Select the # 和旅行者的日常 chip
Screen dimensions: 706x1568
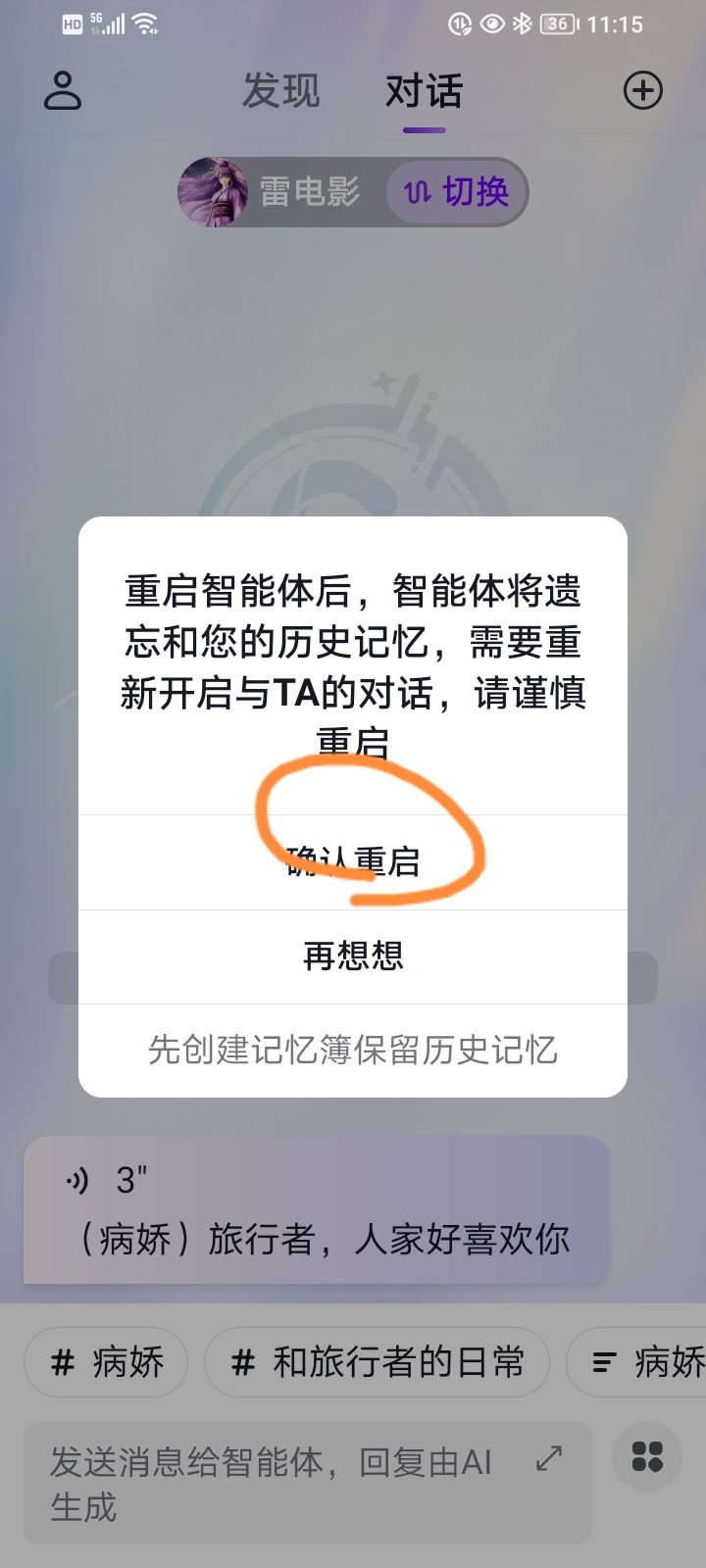(377, 1362)
